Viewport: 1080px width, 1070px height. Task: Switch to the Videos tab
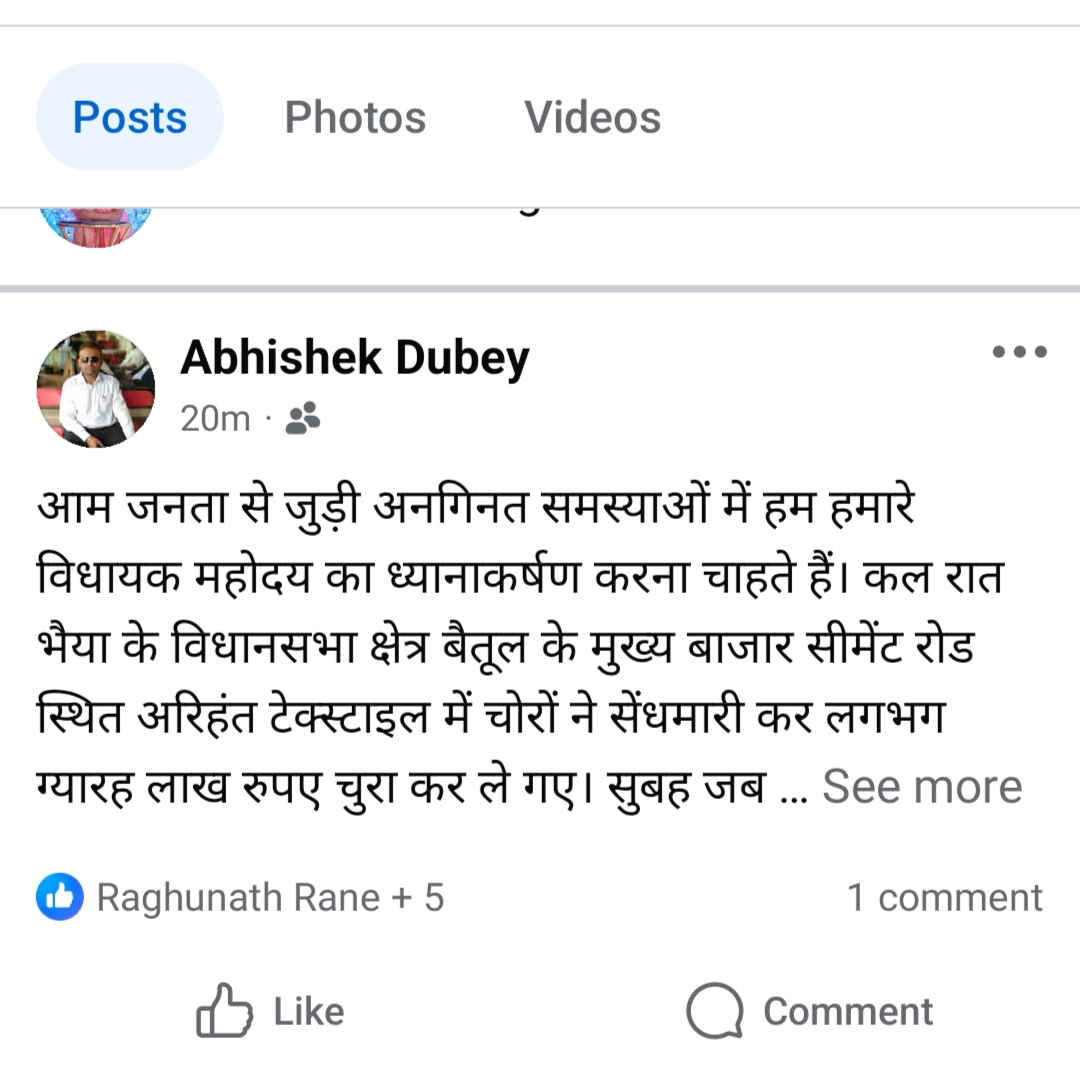coord(592,117)
